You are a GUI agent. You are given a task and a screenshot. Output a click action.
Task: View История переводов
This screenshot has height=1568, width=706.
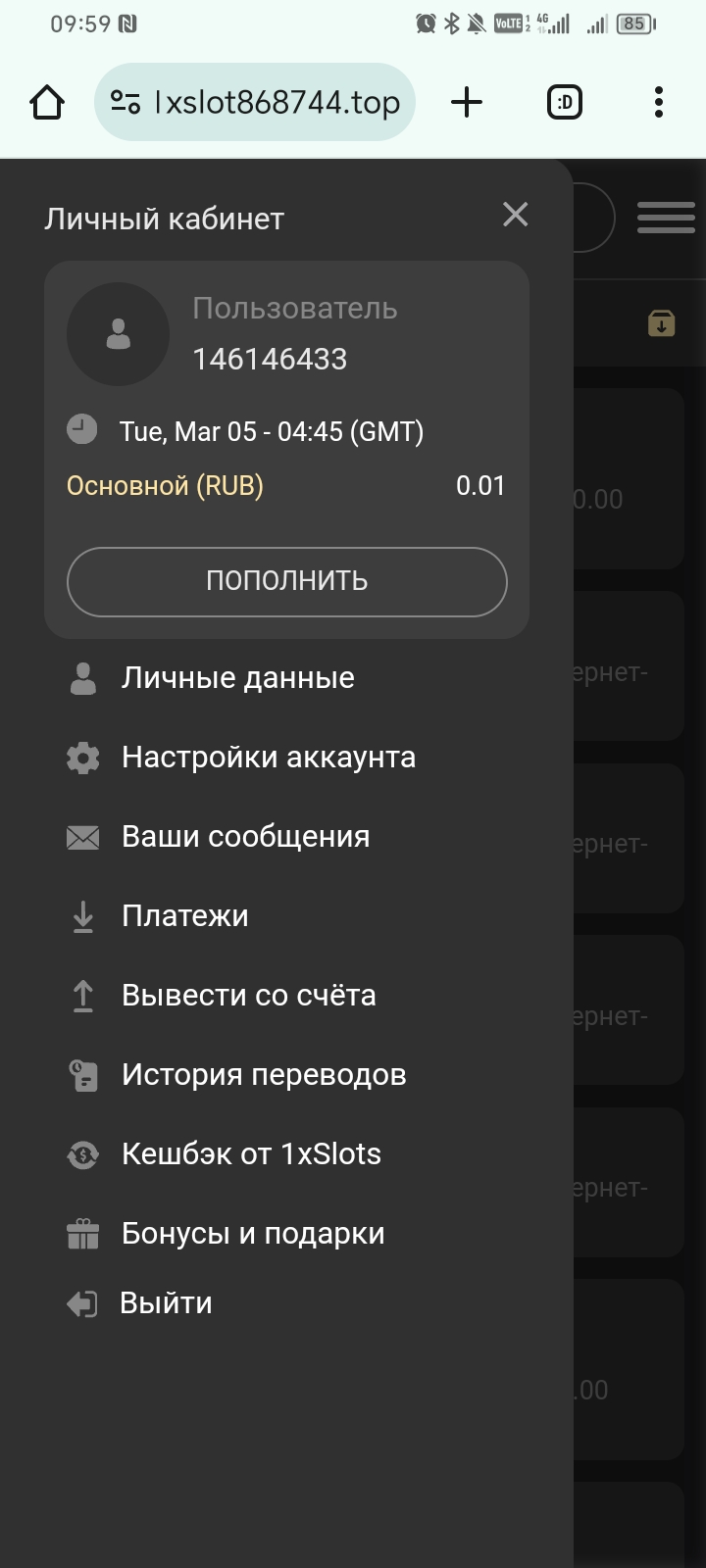(263, 1075)
